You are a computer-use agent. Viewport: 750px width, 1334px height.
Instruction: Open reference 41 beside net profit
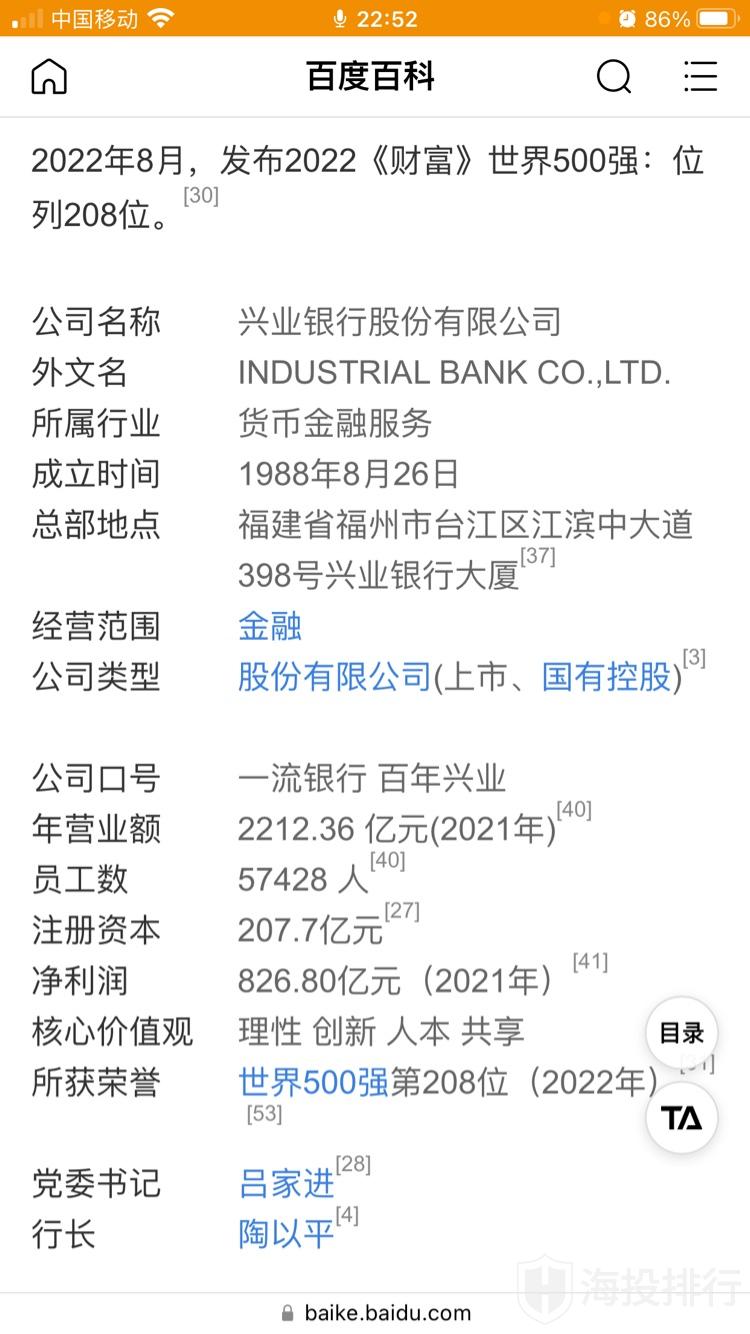click(x=590, y=962)
